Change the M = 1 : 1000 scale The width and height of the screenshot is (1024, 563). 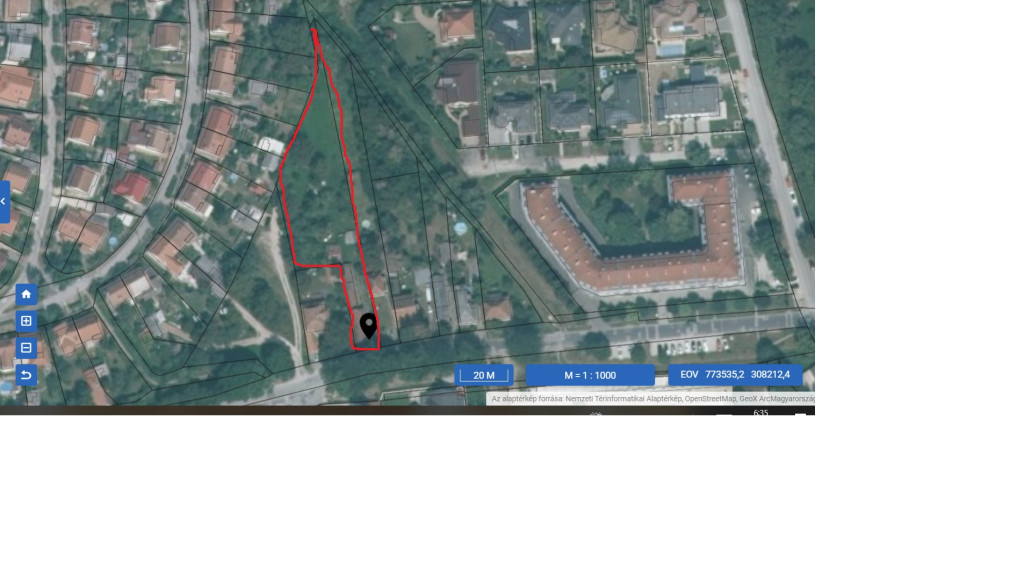(x=590, y=375)
